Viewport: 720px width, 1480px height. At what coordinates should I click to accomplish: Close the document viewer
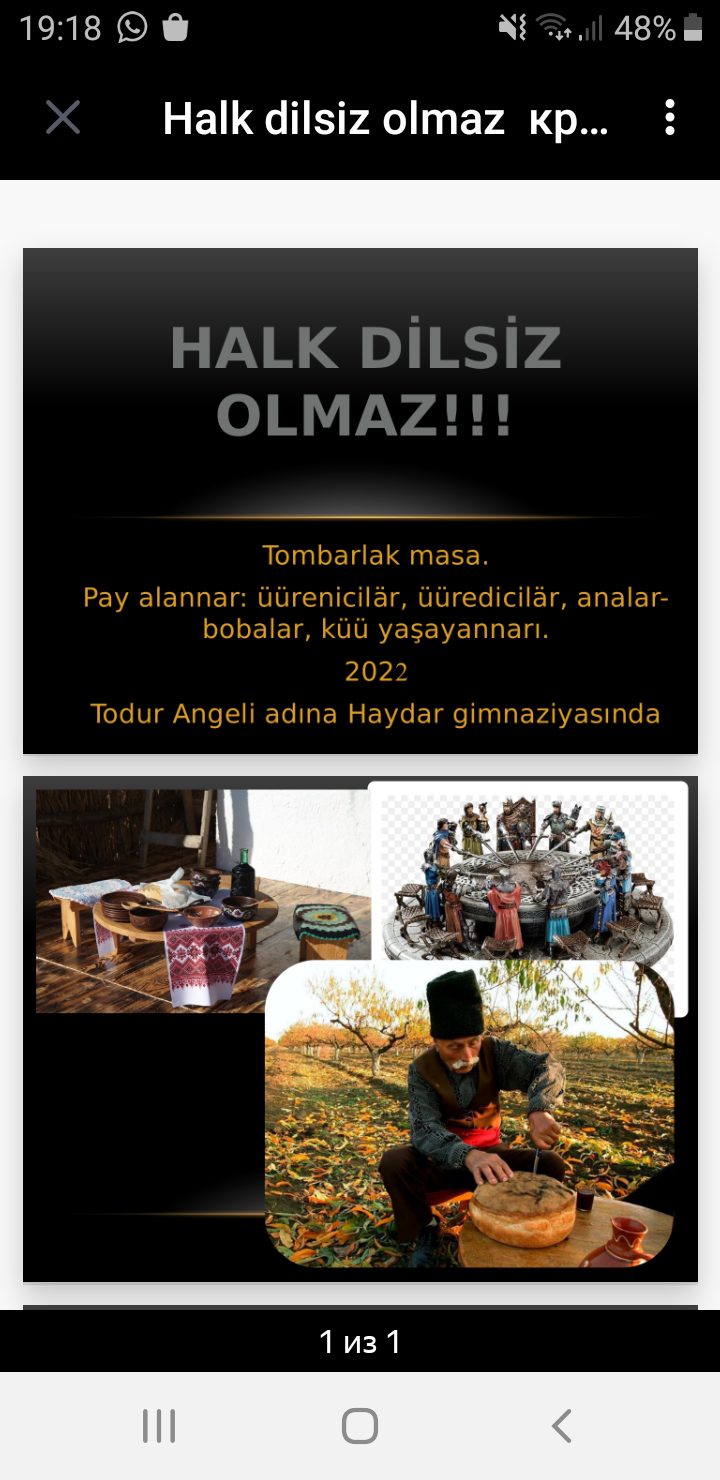[x=63, y=118]
